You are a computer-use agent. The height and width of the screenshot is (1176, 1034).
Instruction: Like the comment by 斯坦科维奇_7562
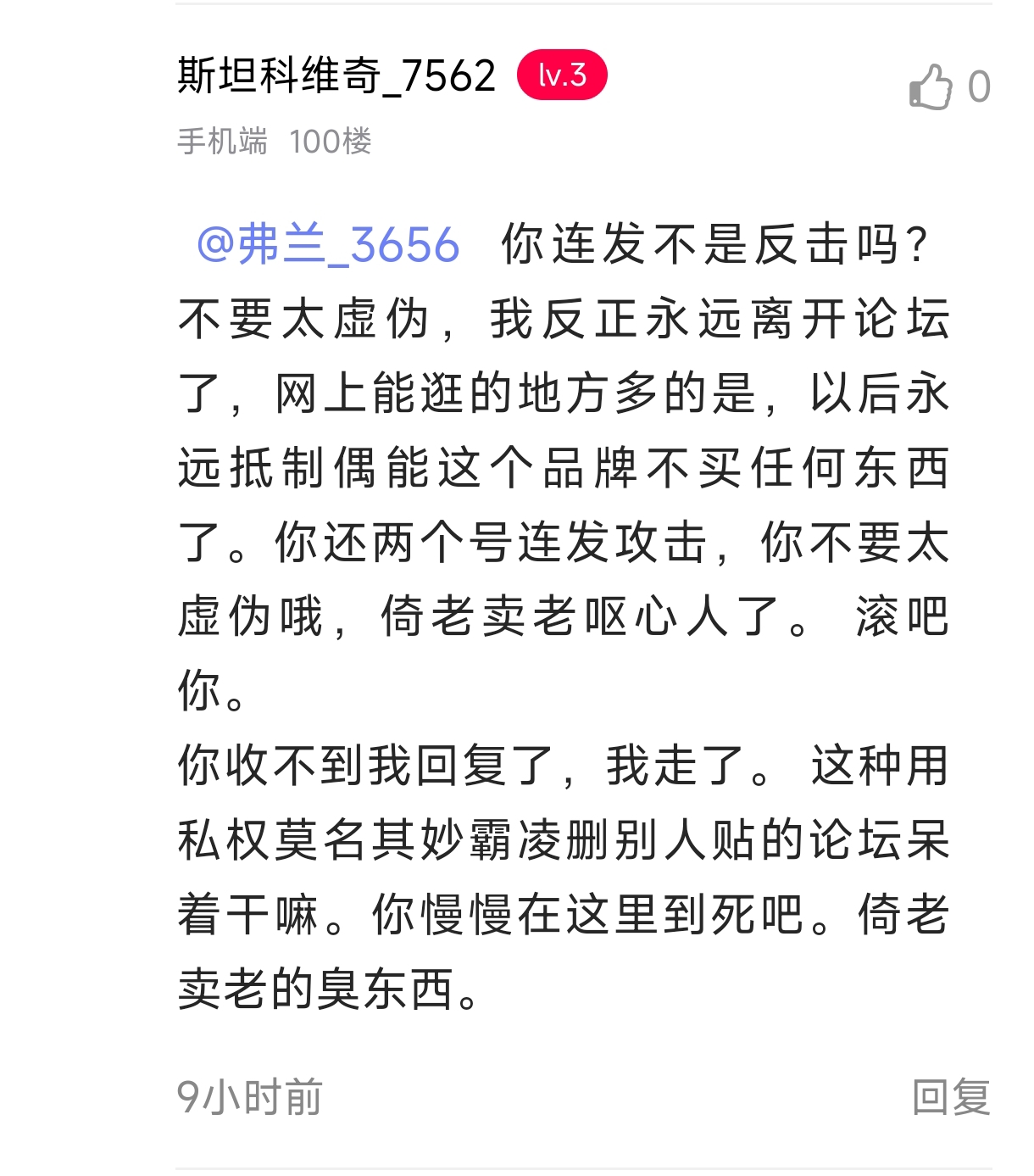point(931,86)
